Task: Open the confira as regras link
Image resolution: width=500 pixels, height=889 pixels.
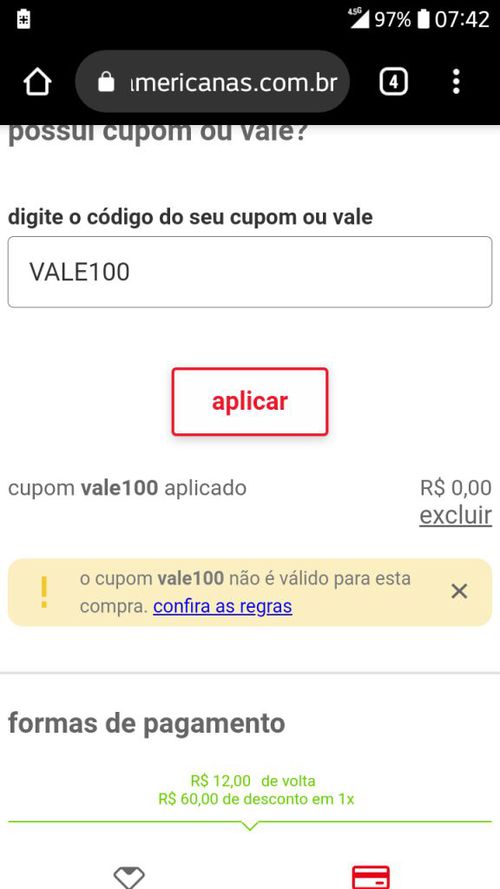Action: tap(223, 606)
